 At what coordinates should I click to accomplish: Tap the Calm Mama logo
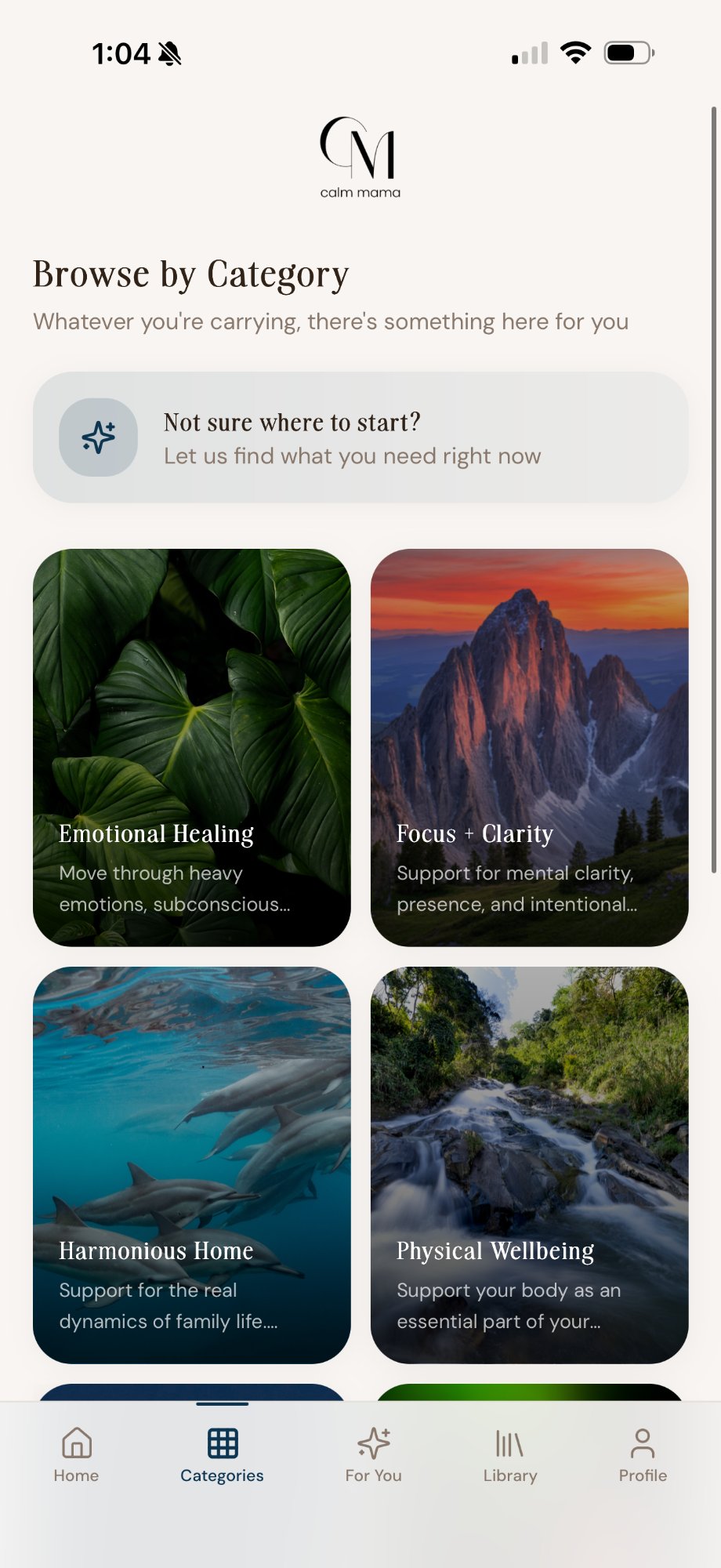[x=360, y=156]
